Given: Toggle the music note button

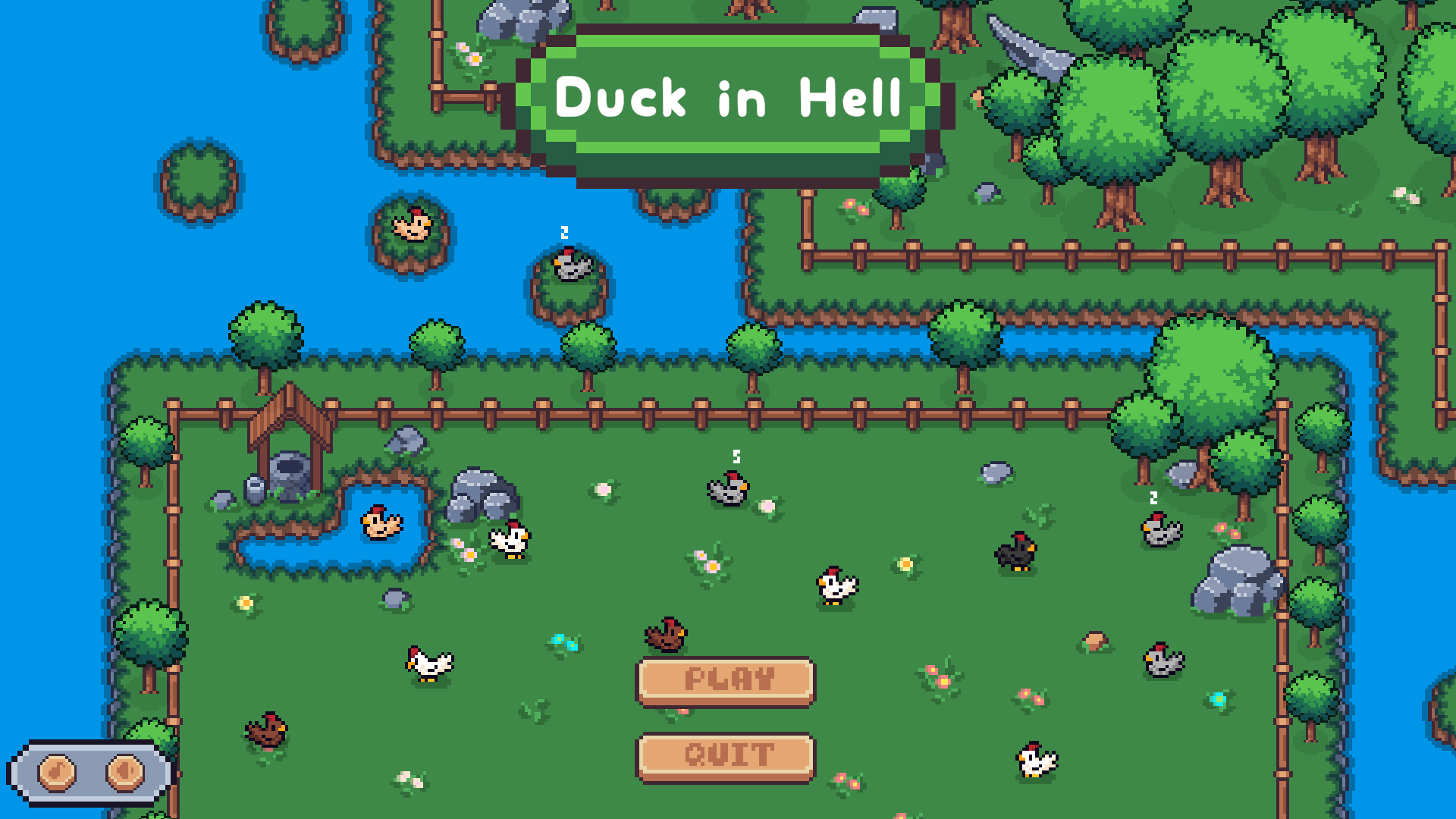Looking at the screenshot, I should [58, 773].
